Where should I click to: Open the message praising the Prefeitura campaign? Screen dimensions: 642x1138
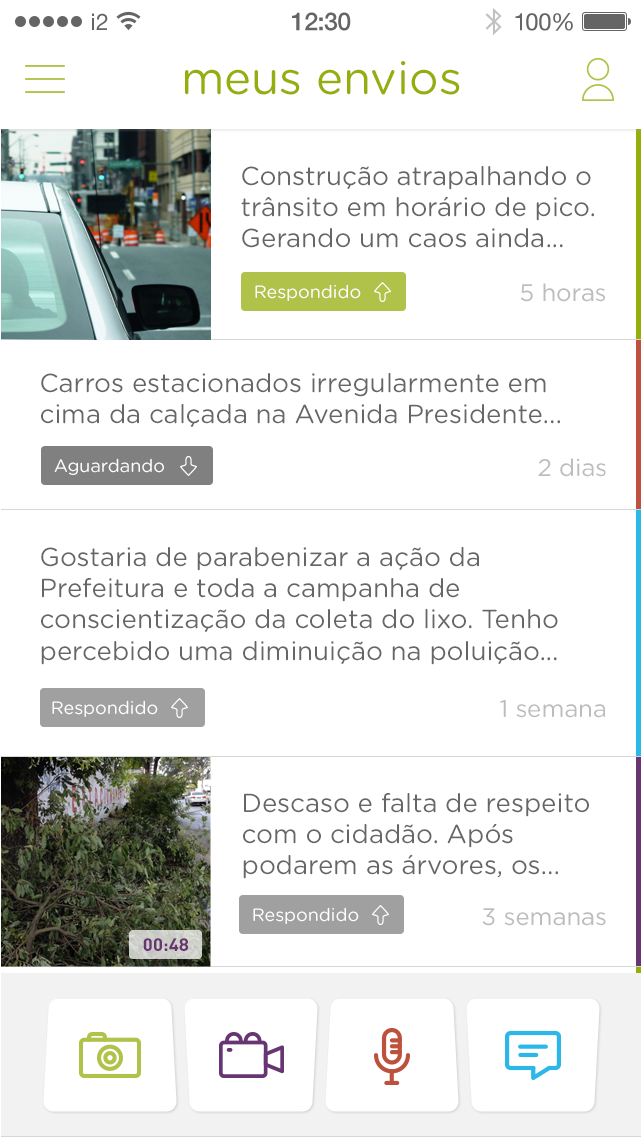pyautogui.click(x=300, y=605)
